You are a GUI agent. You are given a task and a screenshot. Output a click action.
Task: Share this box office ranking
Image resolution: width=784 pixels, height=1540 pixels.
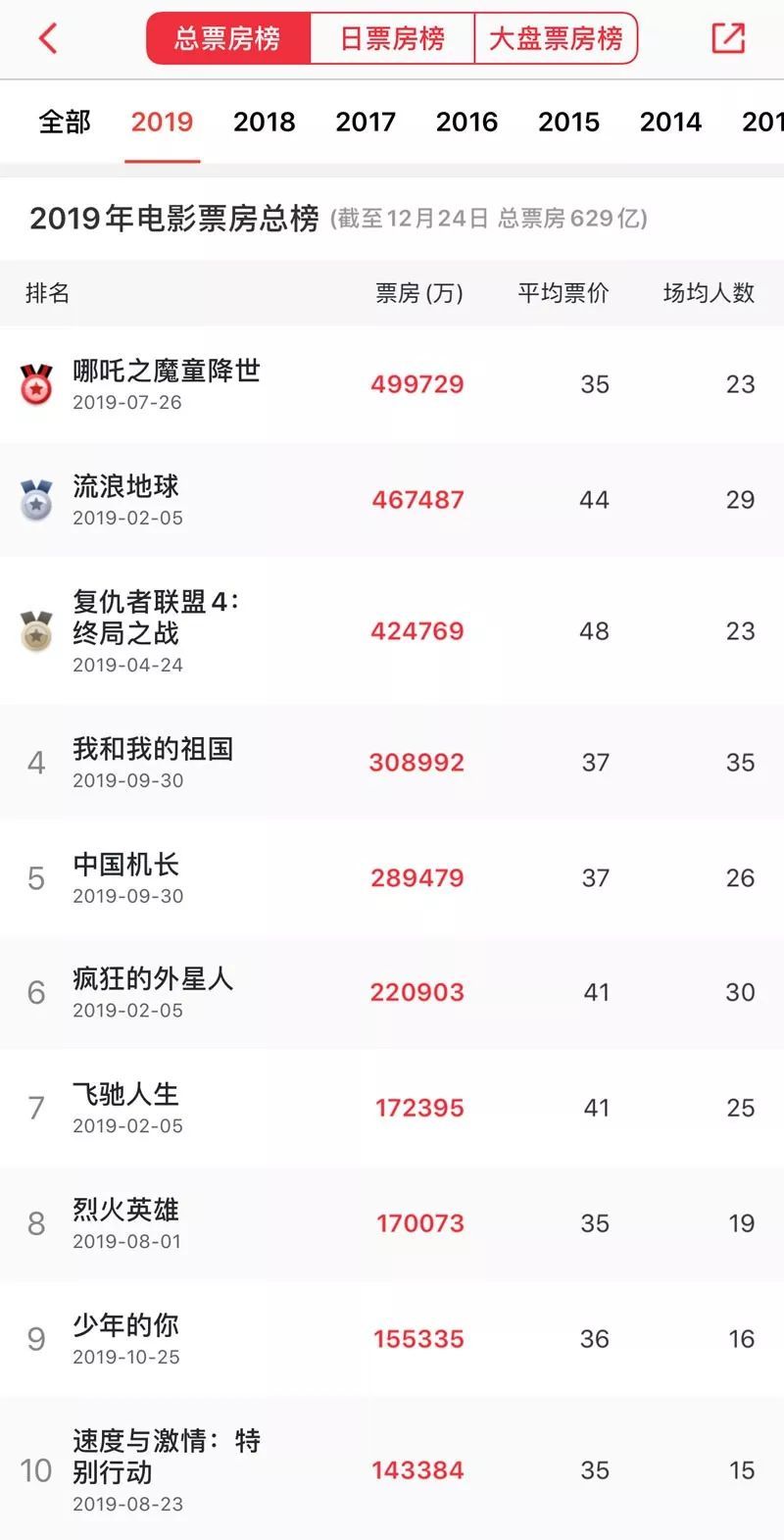(728, 38)
